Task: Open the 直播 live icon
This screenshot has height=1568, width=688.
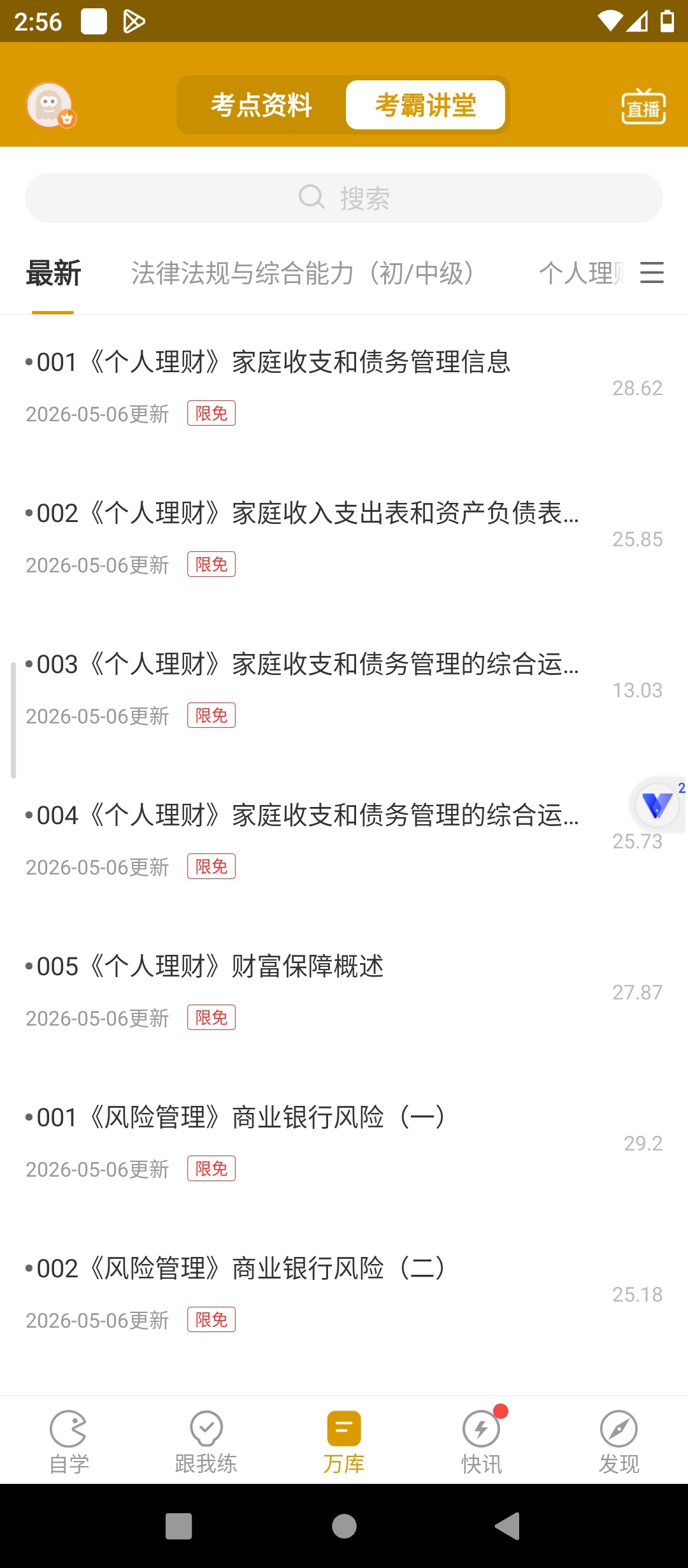Action: [643, 106]
